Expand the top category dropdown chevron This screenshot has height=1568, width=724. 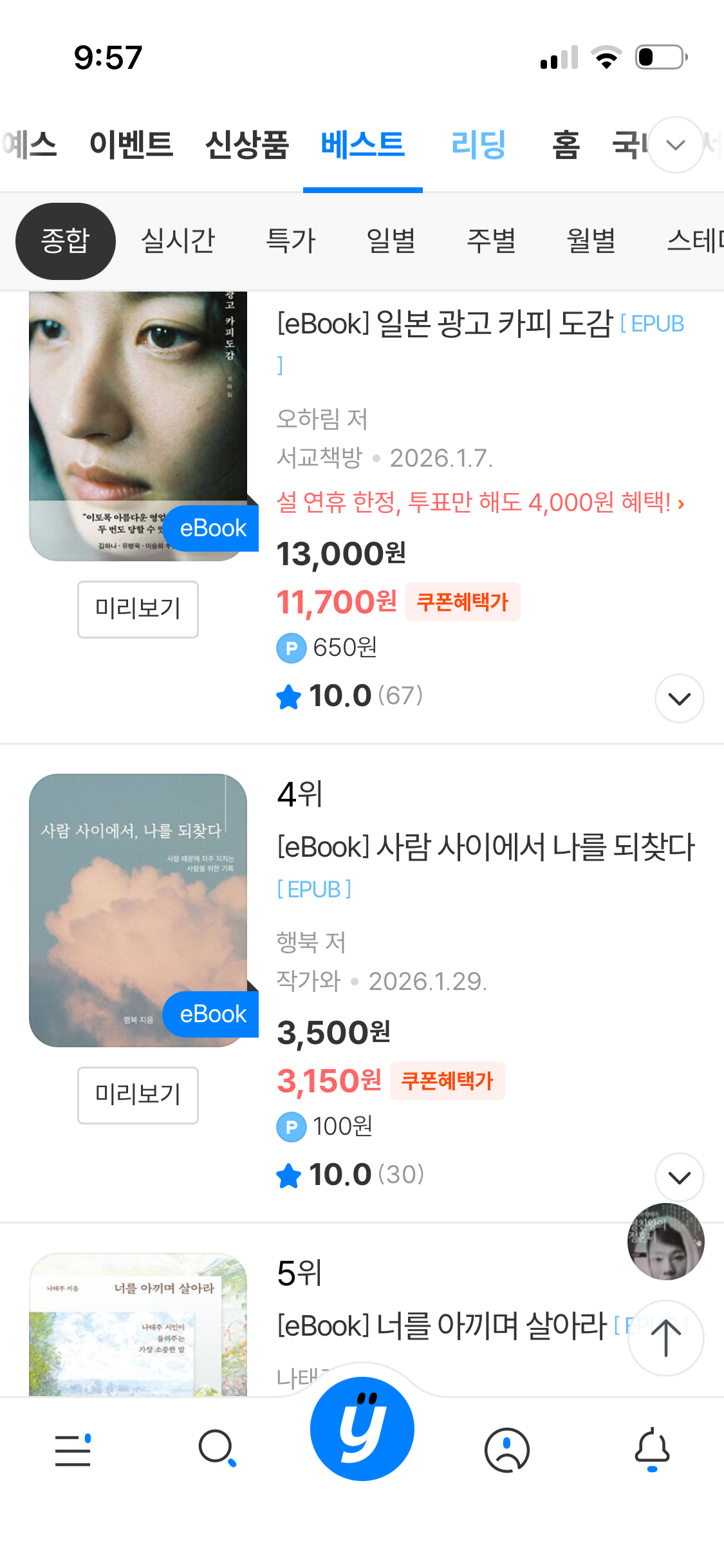(675, 145)
